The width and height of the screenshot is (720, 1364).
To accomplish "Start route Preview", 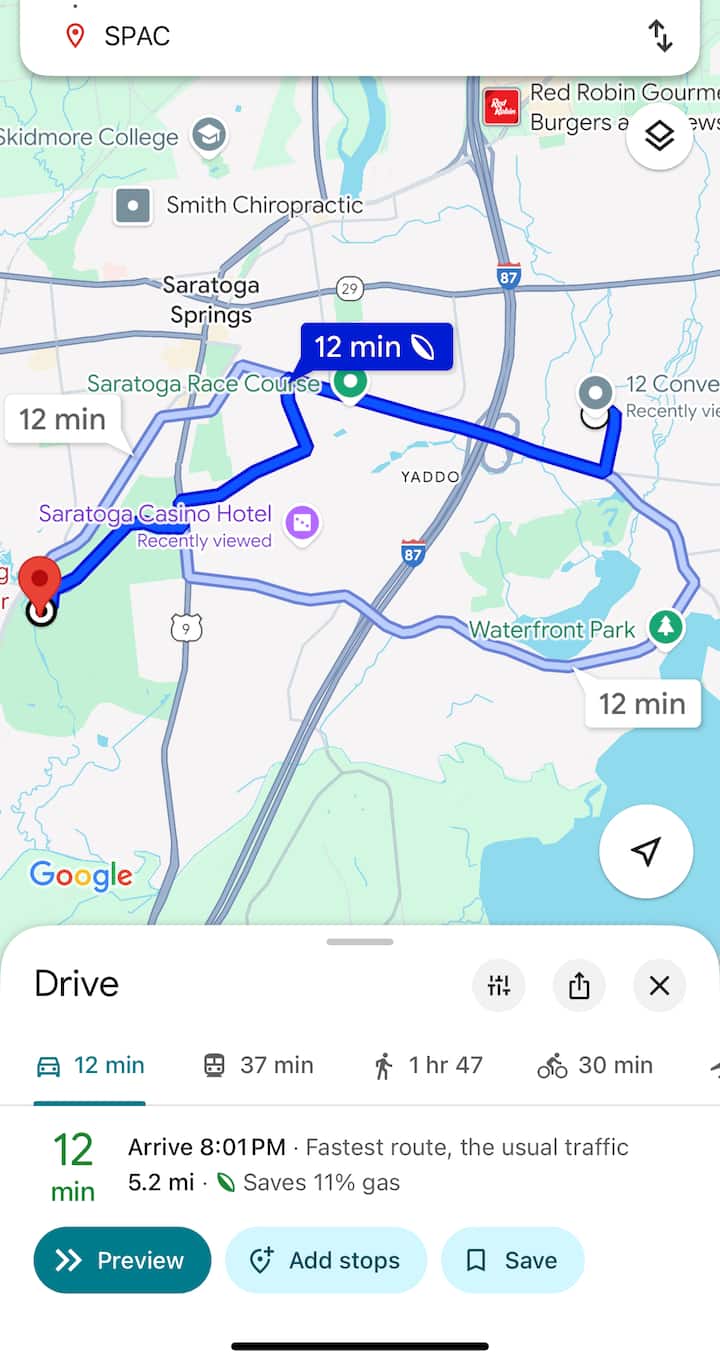I will click(x=122, y=1260).
